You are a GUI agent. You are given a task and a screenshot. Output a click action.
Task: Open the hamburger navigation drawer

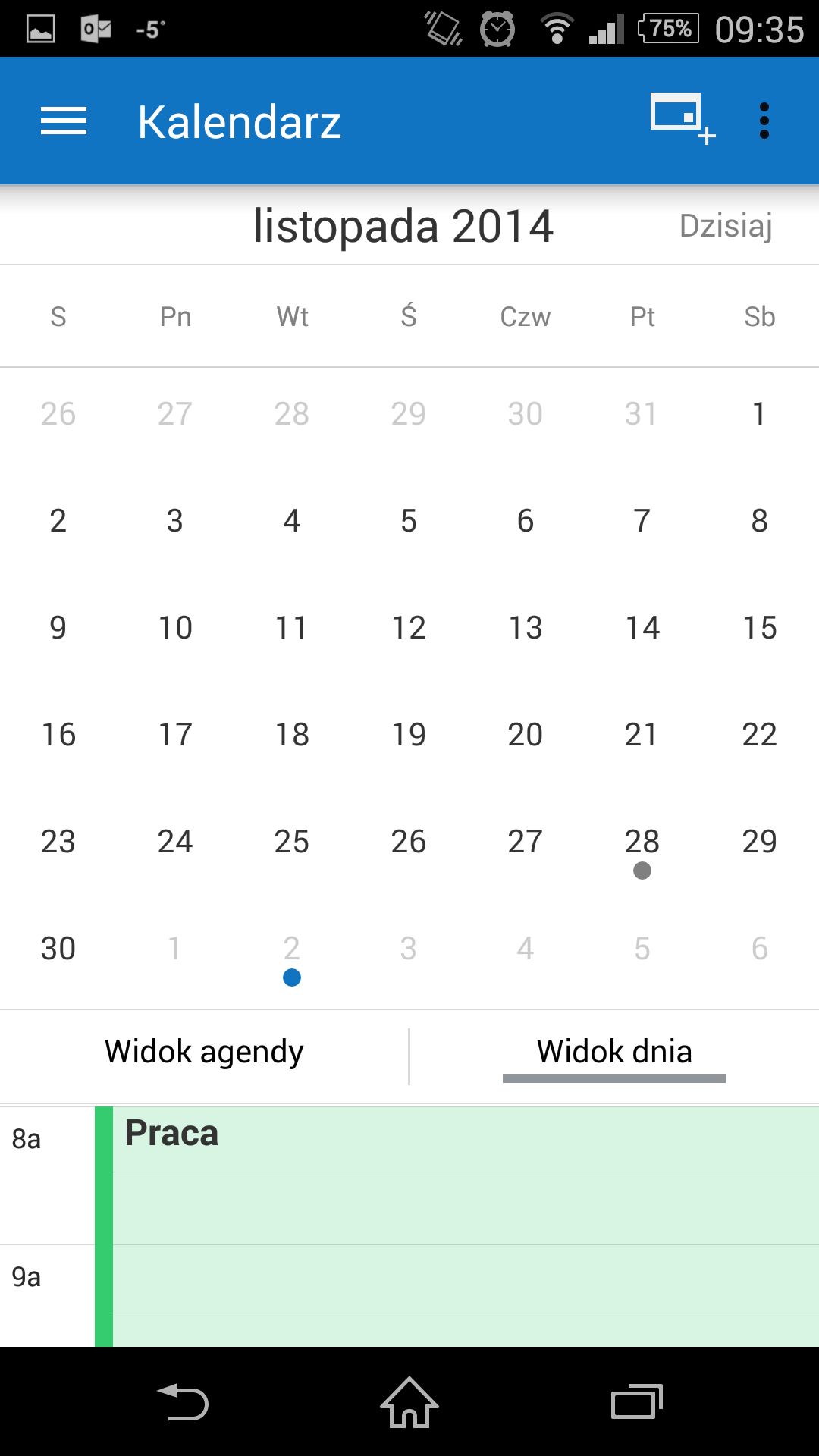[64, 121]
